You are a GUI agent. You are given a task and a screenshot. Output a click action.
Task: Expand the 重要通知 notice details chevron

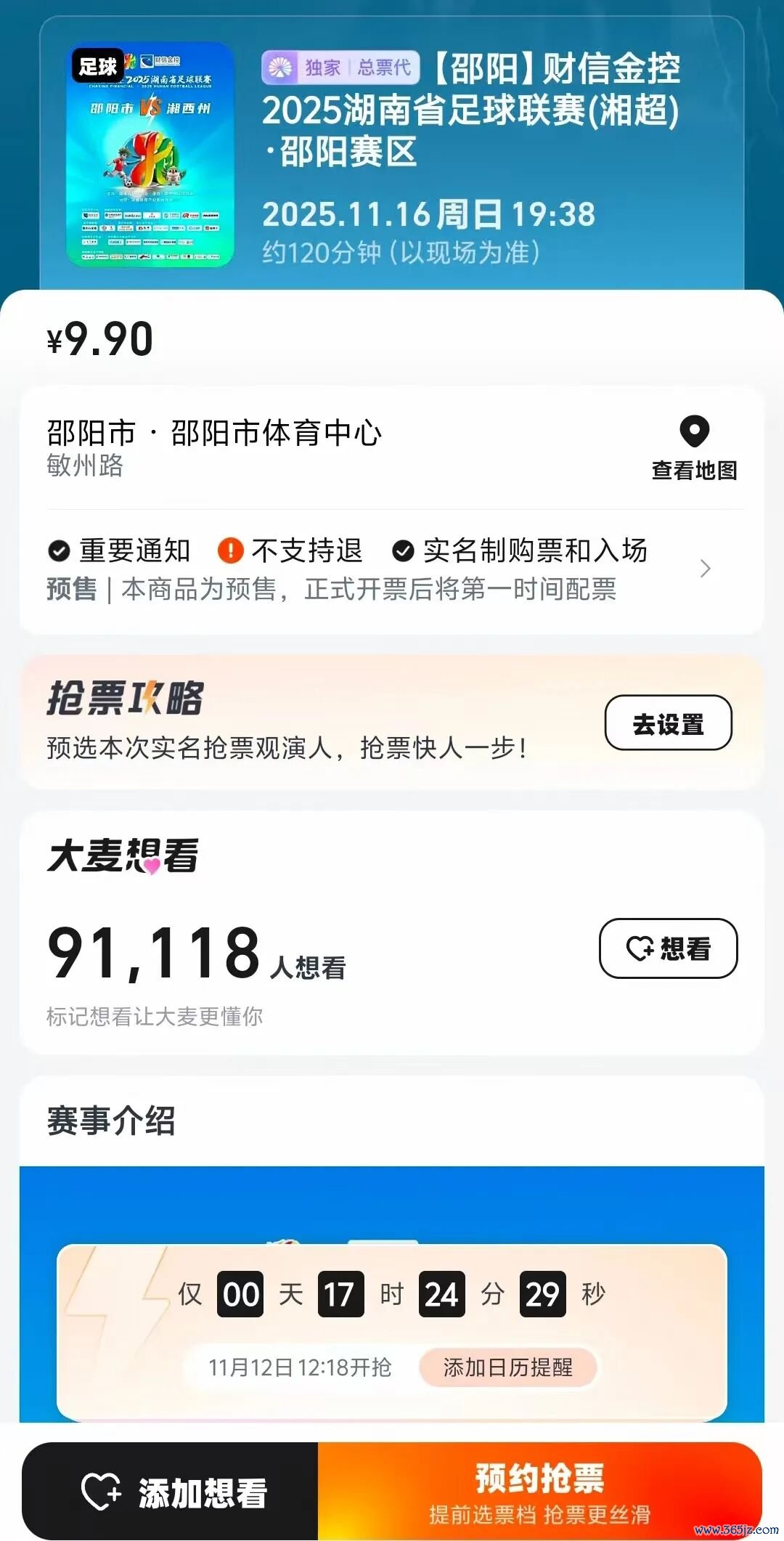click(x=704, y=569)
